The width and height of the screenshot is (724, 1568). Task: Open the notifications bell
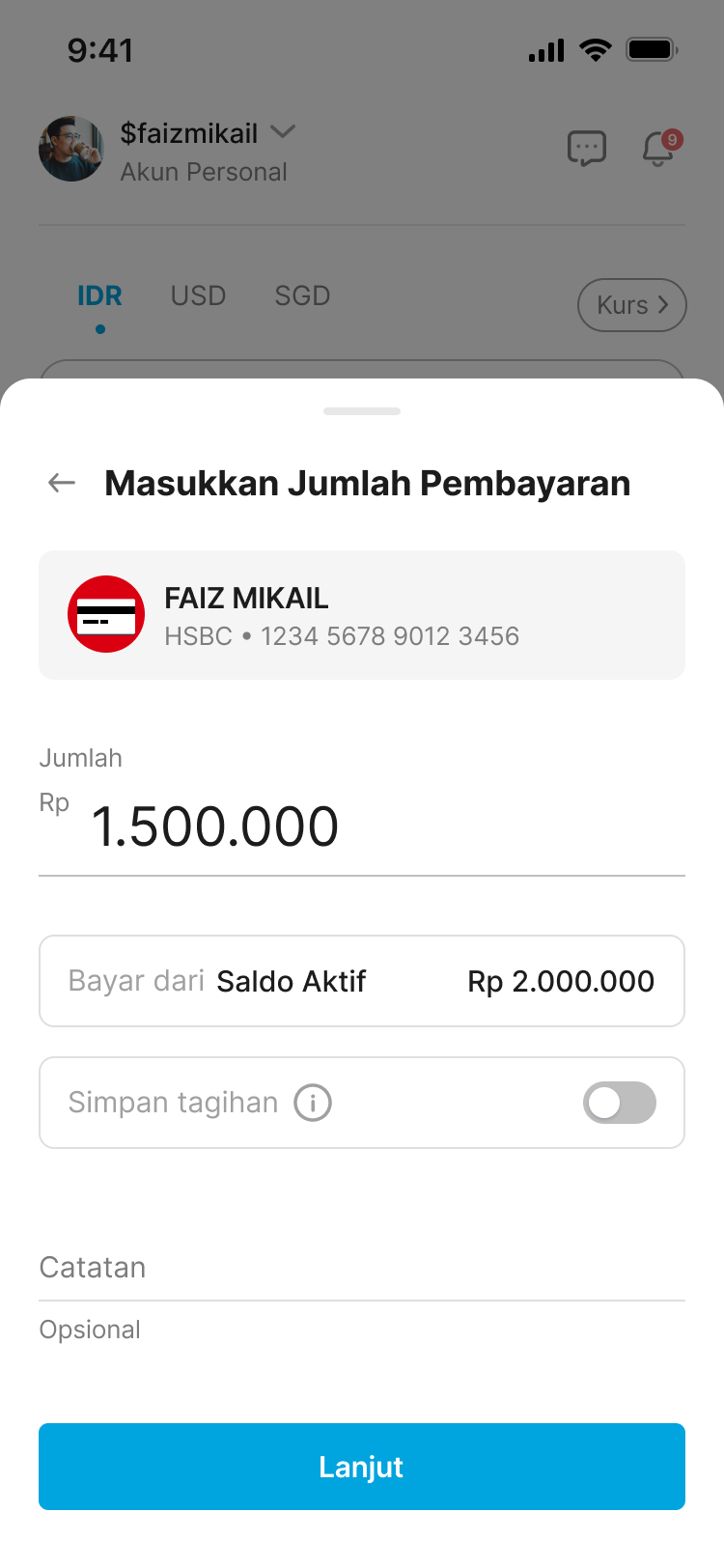[659, 149]
